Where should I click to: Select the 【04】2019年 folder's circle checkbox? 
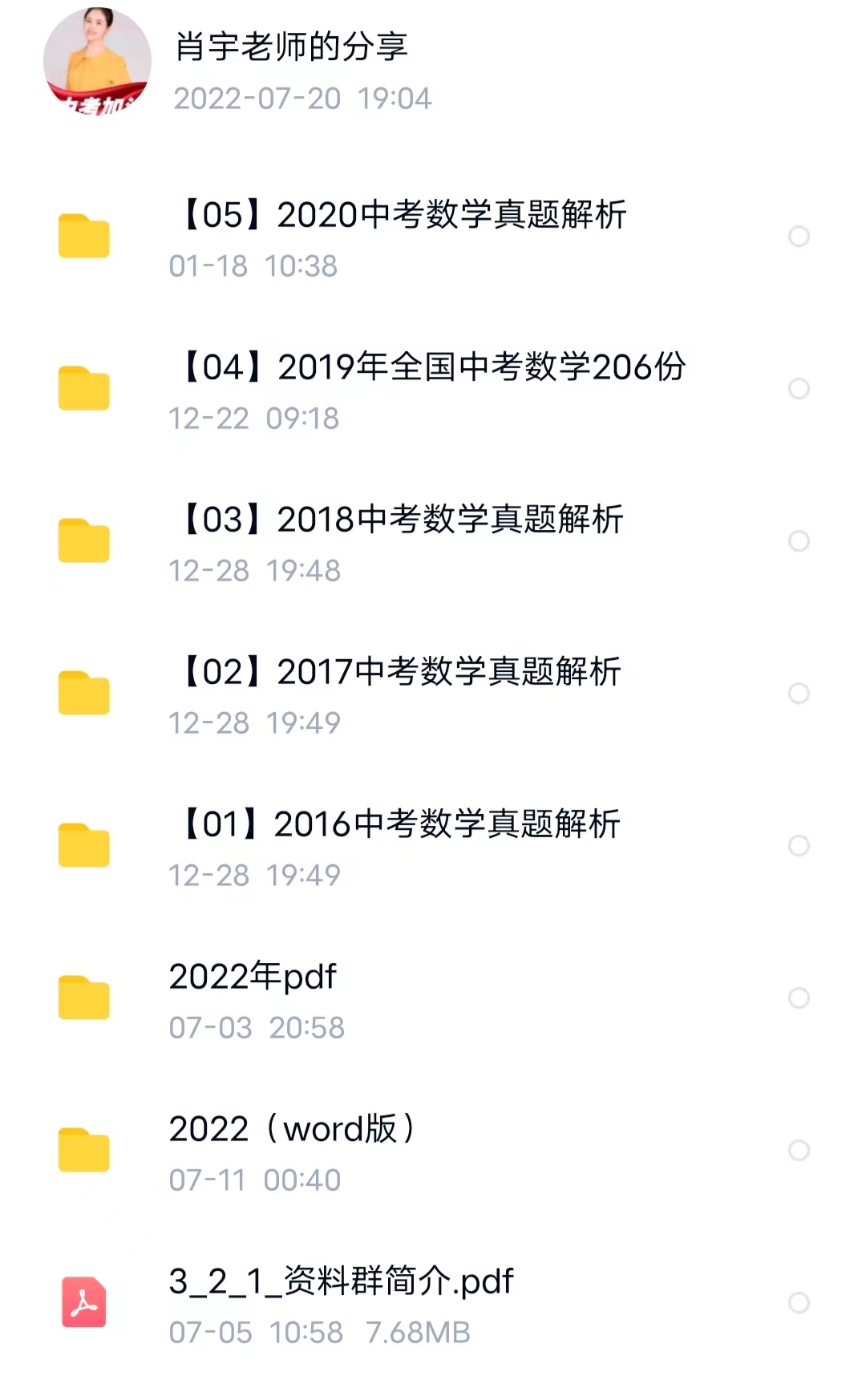799,389
